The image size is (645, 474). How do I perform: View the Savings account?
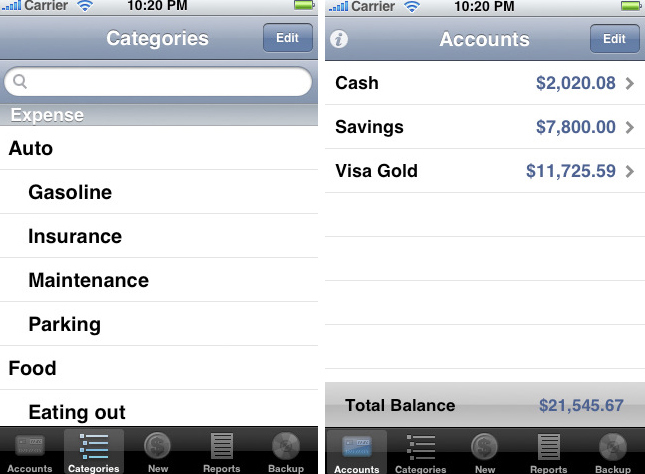click(x=484, y=127)
